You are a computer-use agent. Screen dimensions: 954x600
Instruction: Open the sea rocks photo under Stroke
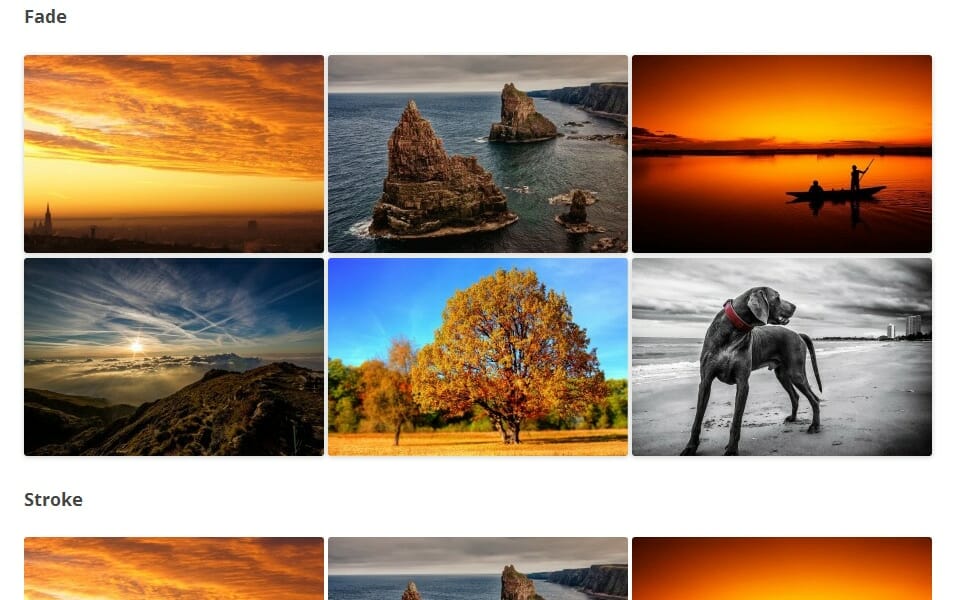pyautogui.click(x=478, y=569)
